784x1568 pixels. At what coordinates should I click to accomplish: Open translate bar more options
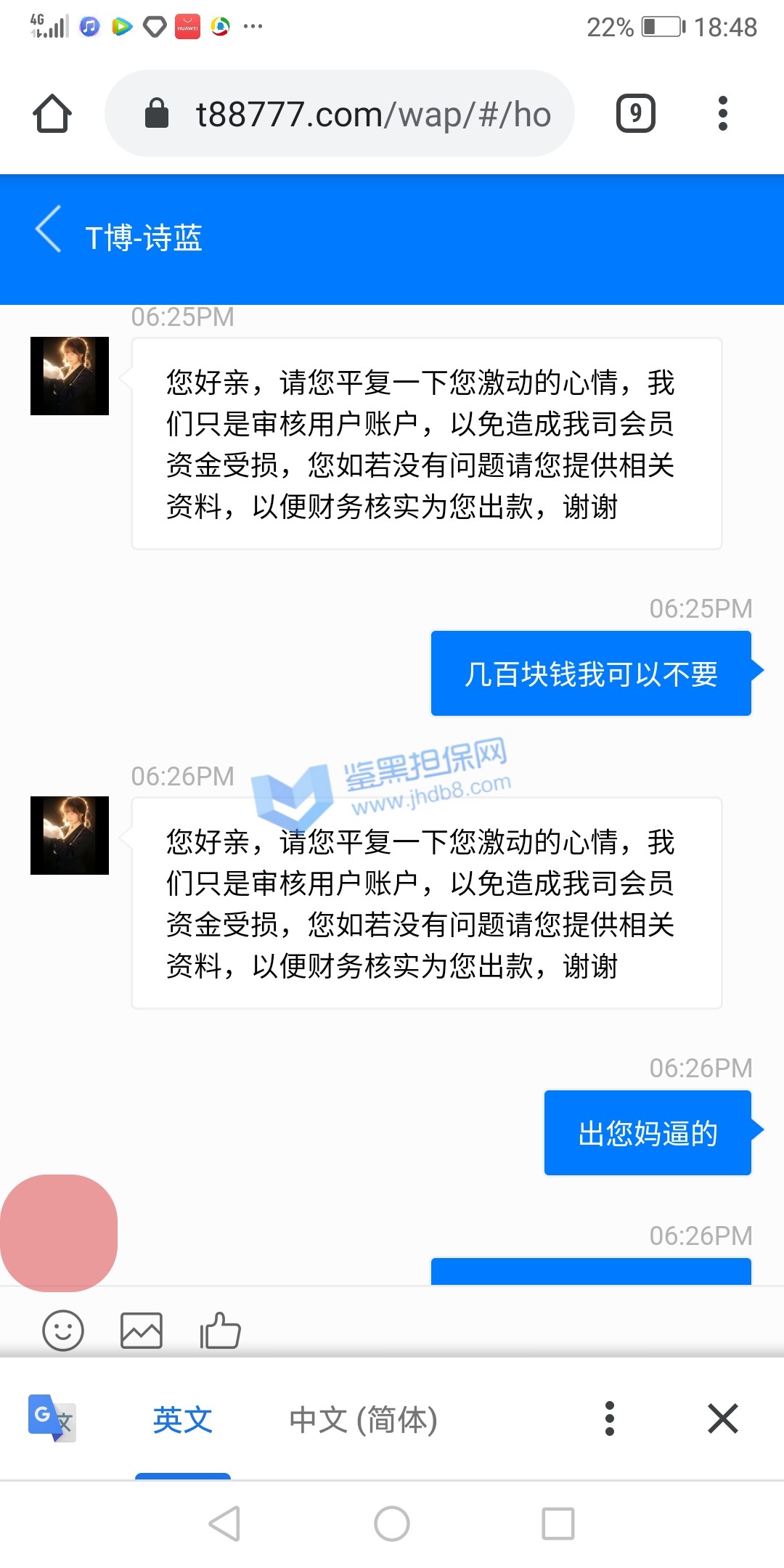pyautogui.click(x=610, y=1418)
